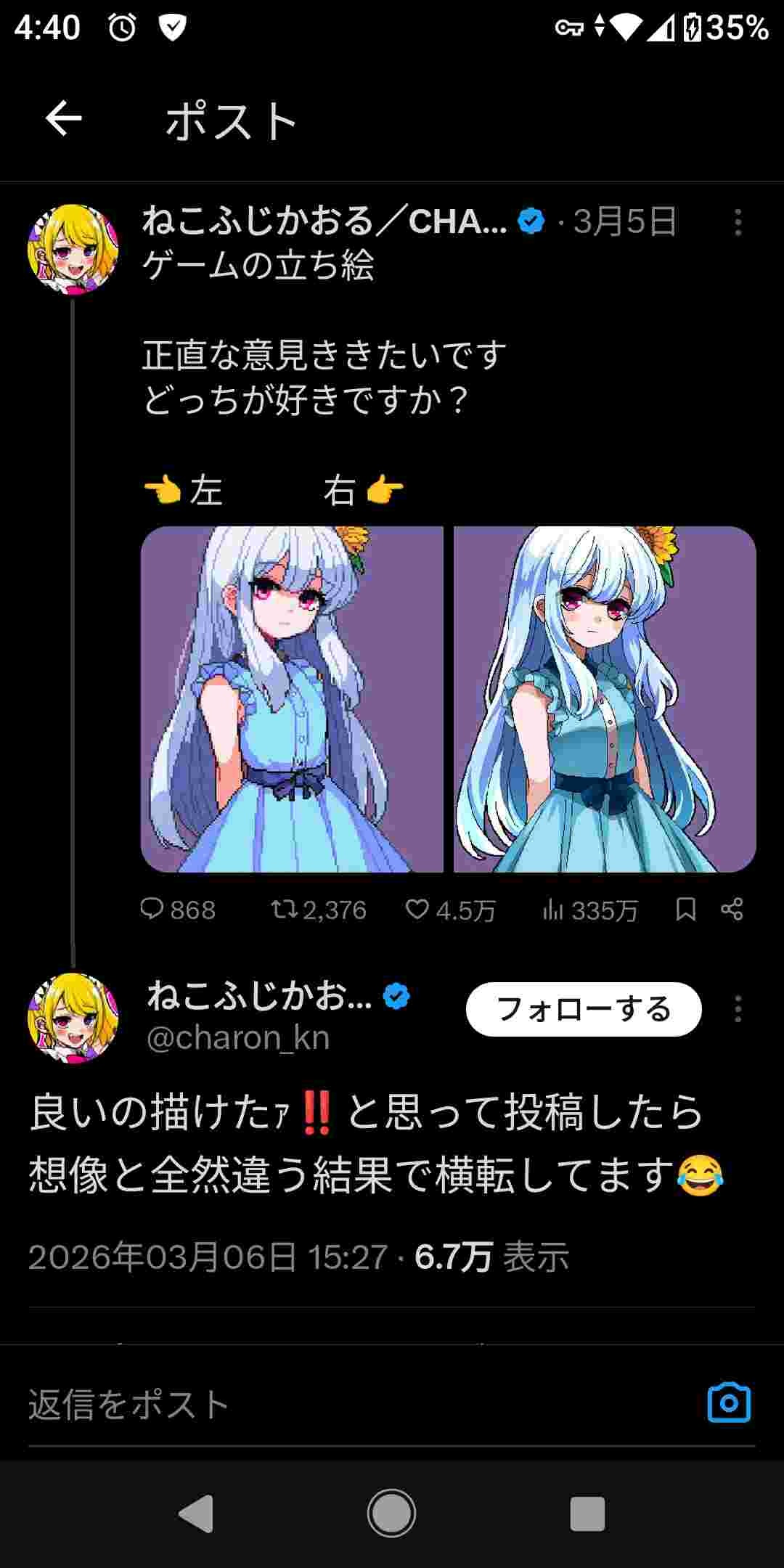Open overflow menu beside フォローする button
The width and height of the screenshot is (784, 1568).
[738, 1009]
